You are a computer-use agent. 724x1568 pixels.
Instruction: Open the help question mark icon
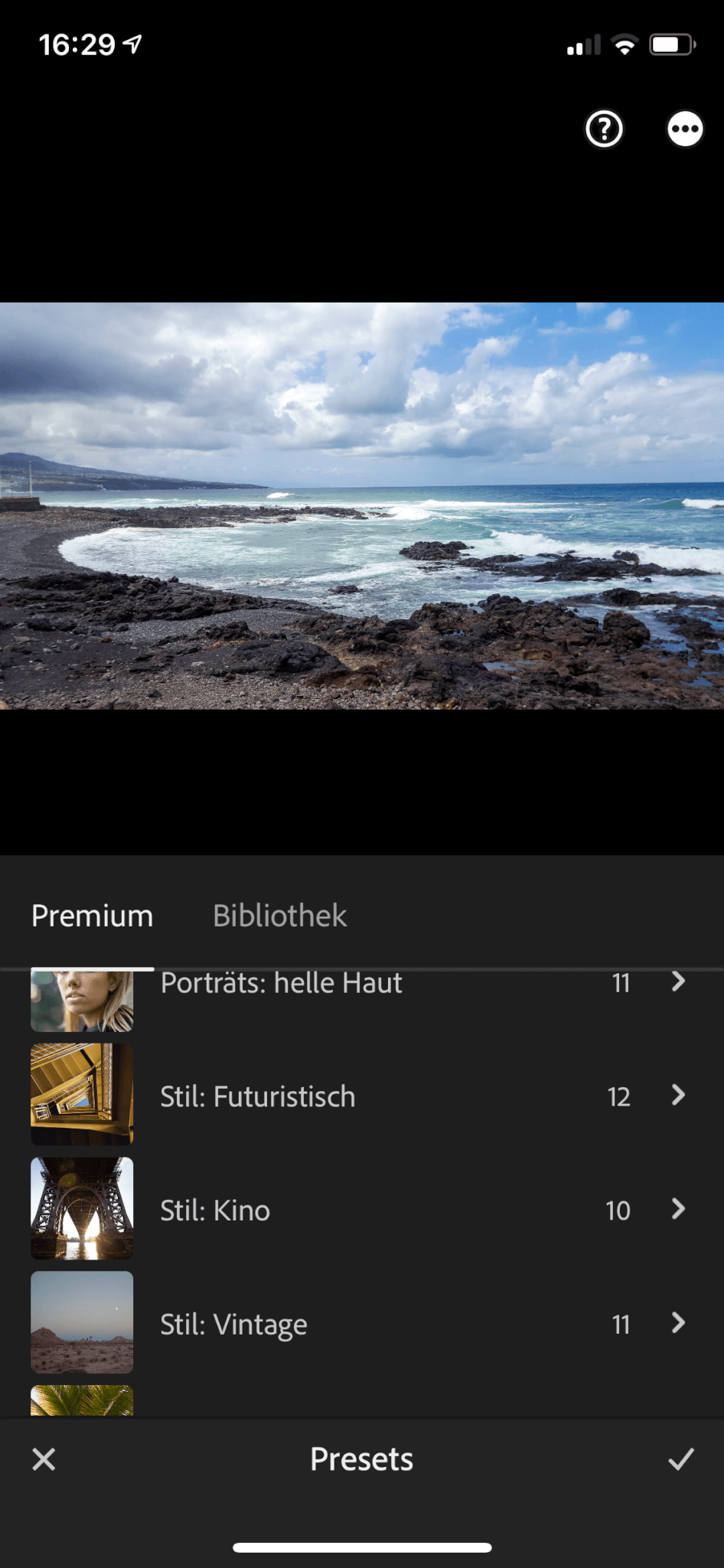[x=604, y=129]
